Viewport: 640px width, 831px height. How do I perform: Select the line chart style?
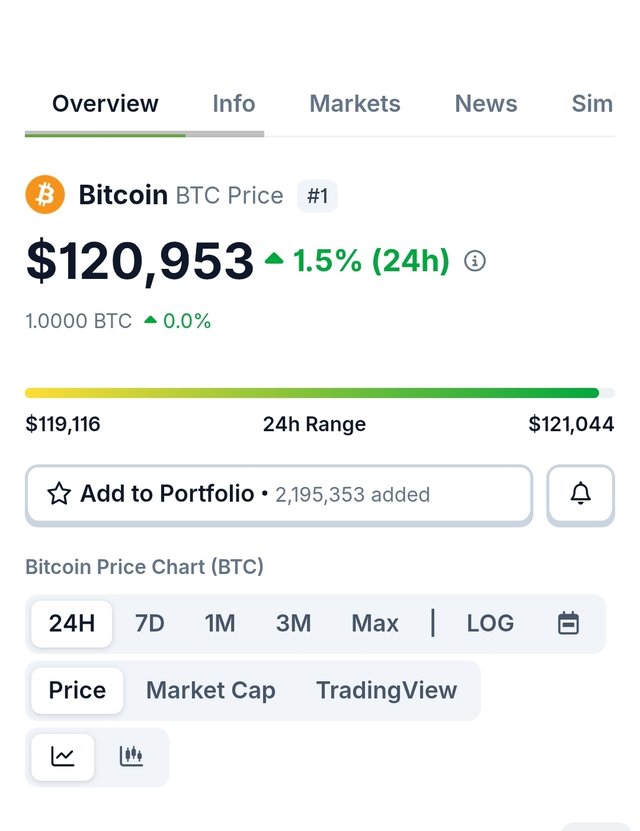(63, 757)
